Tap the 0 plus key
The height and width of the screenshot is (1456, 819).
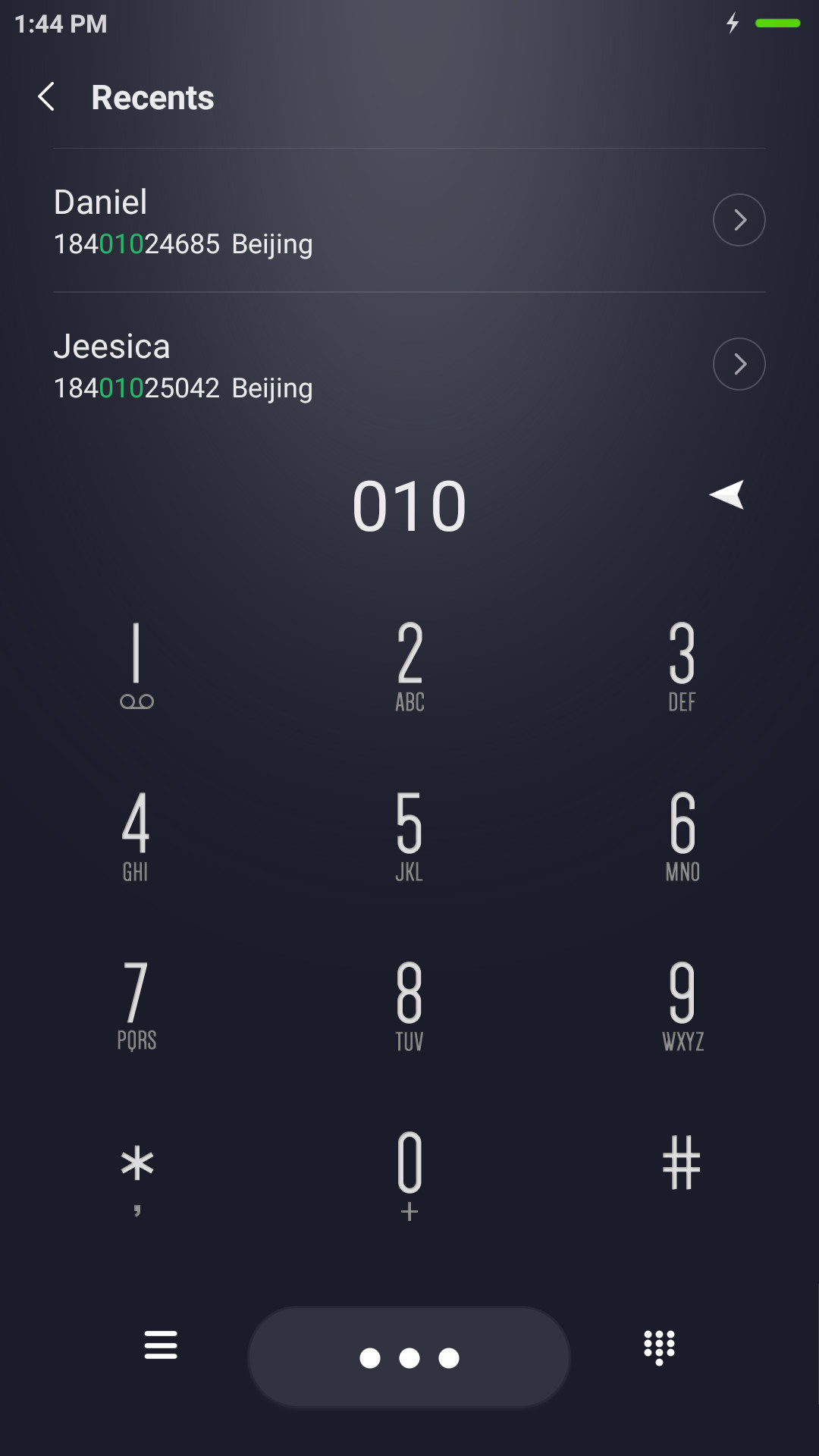(409, 1175)
